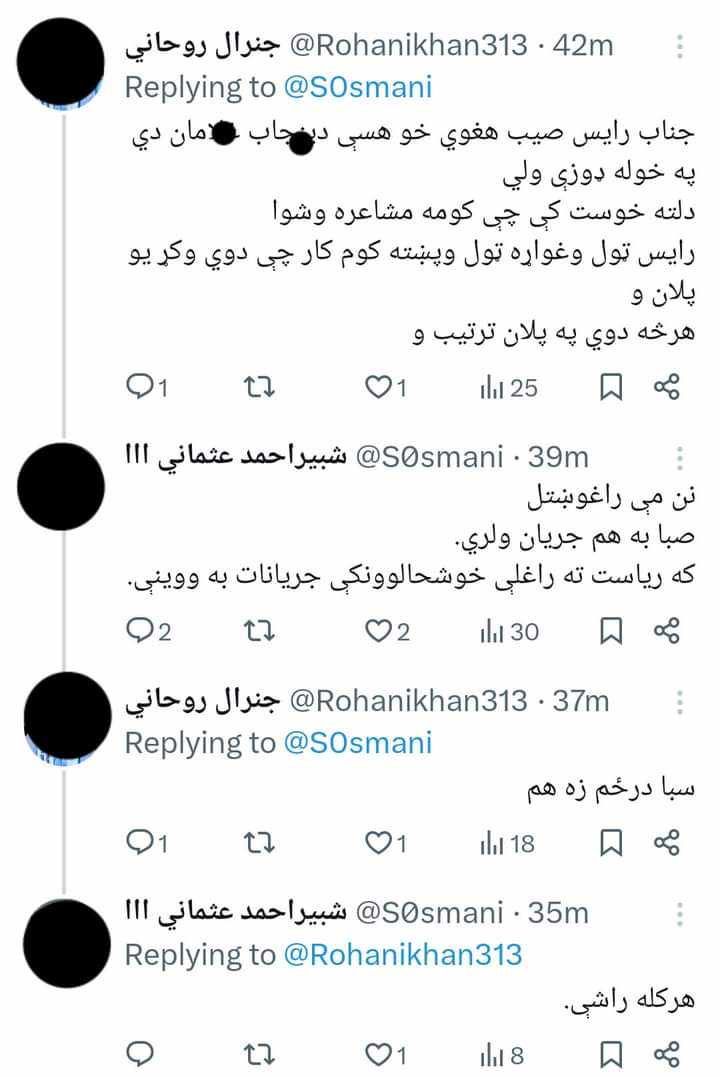This screenshot has width=720, height=1077.
Task: Like the tweet with 18 views
Action: [x=379, y=844]
